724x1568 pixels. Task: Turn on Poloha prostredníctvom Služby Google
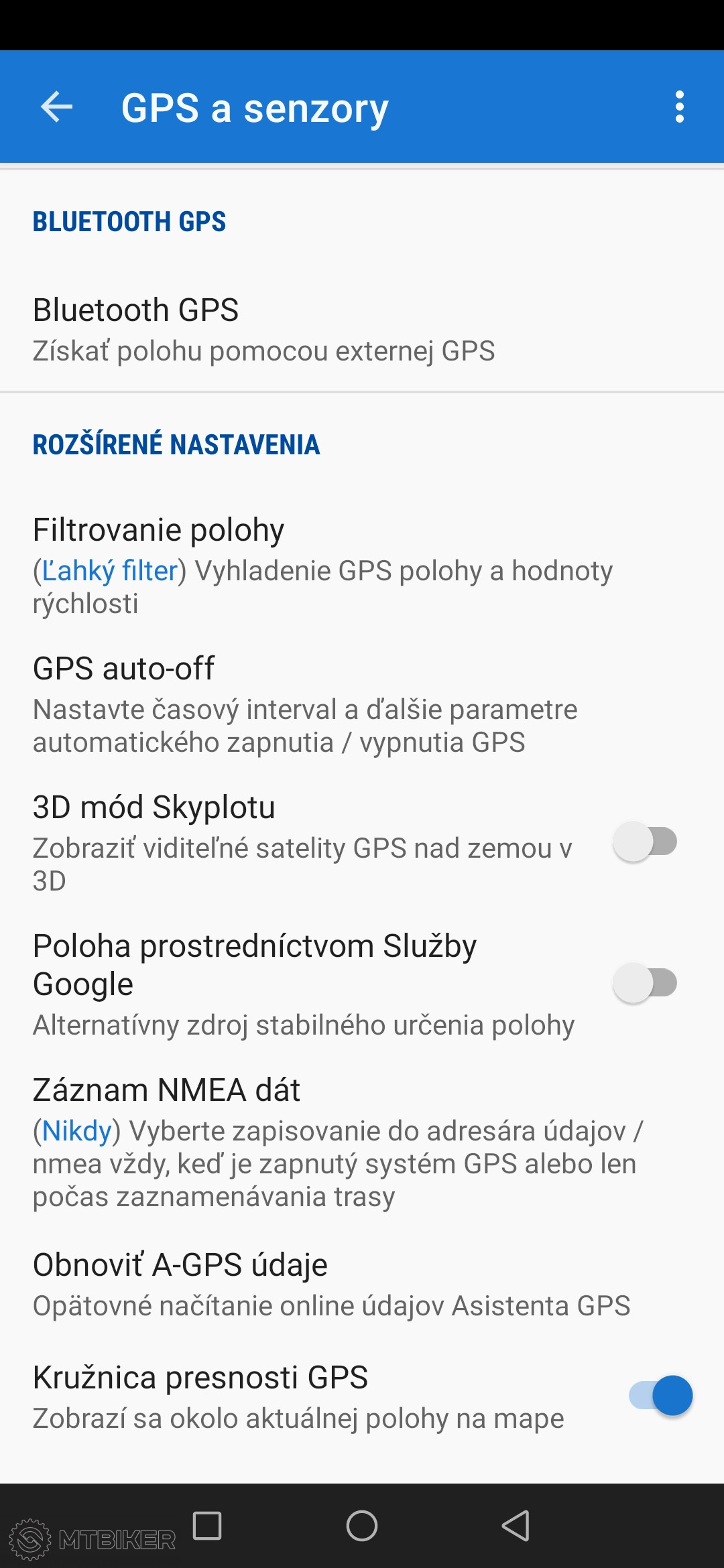tap(645, 983)
